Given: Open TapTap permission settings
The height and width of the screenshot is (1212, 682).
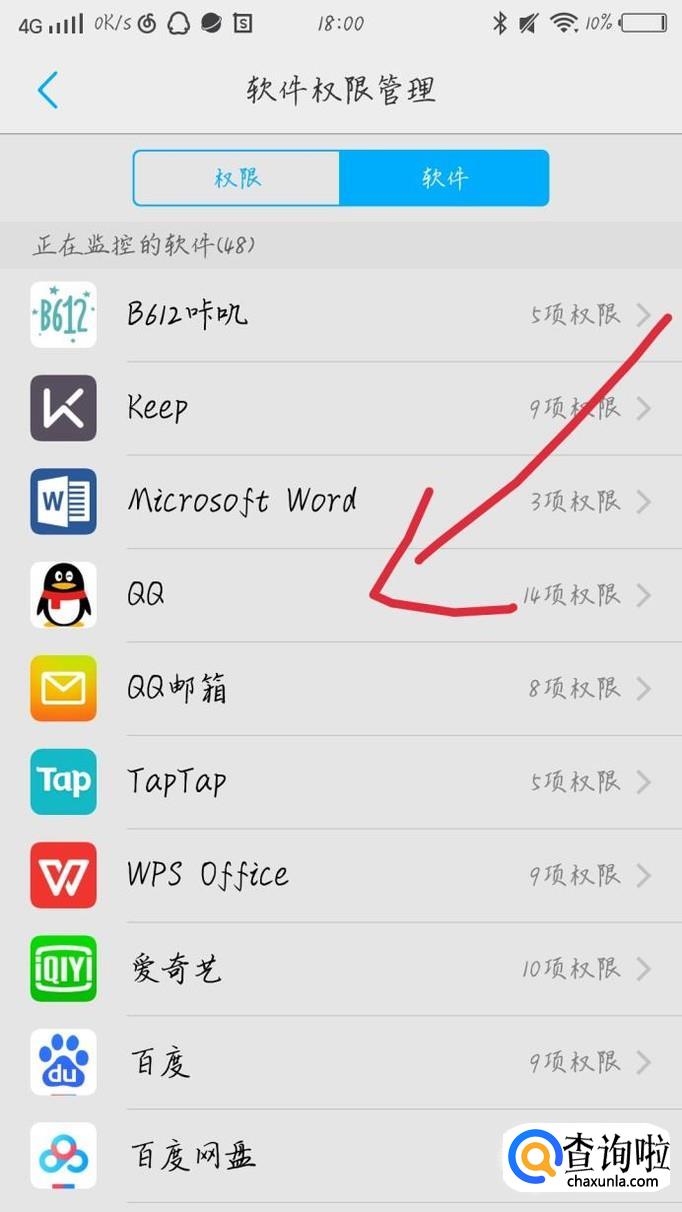Looking at the screenshot, I should [340, 781].
